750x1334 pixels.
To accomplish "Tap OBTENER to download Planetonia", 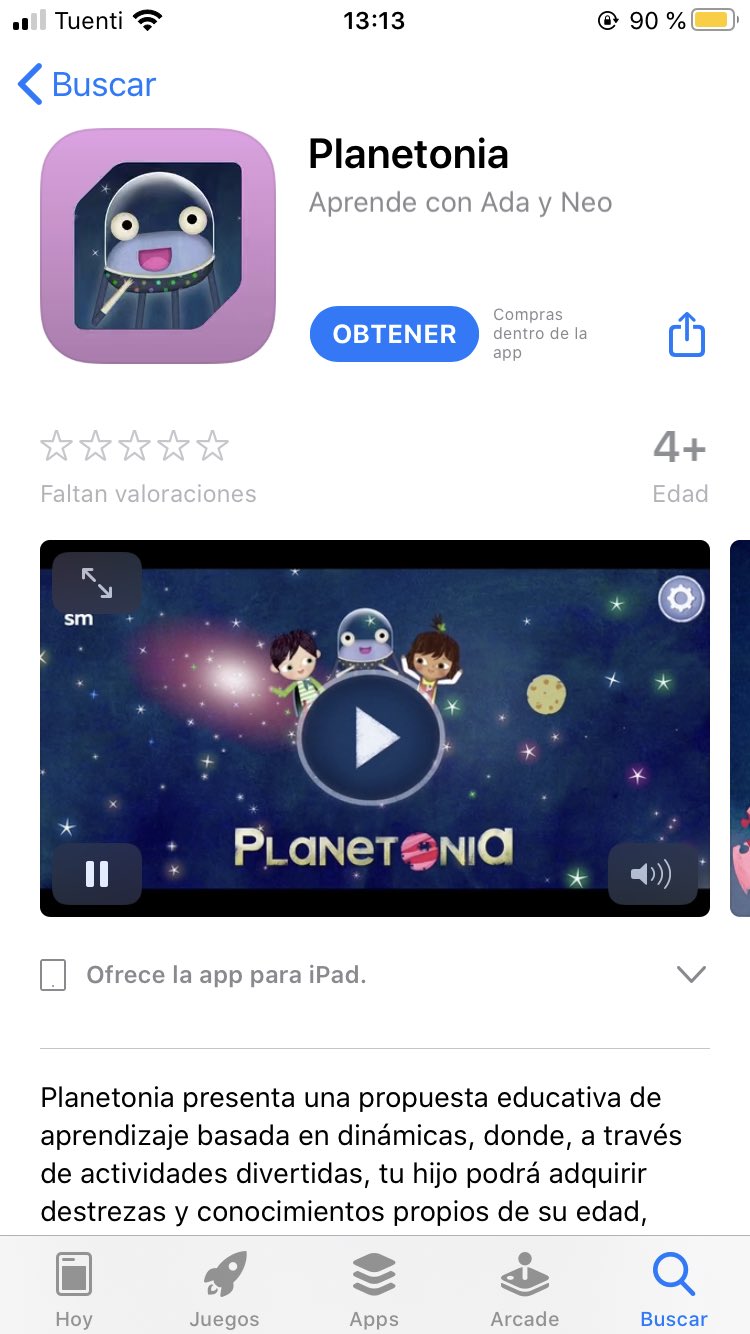I will click(x=394, y=334).
